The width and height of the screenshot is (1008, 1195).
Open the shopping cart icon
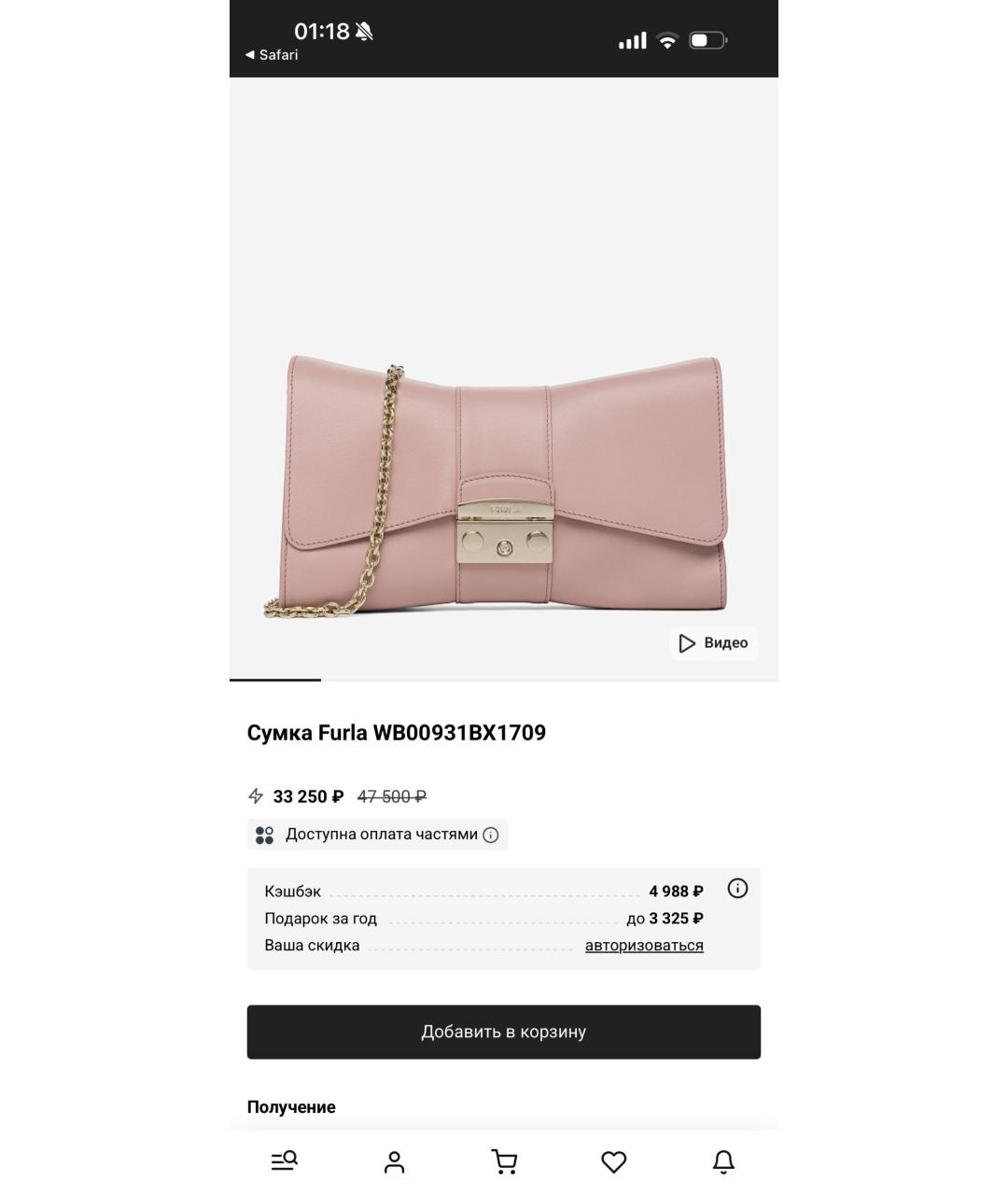(504, 1162)
